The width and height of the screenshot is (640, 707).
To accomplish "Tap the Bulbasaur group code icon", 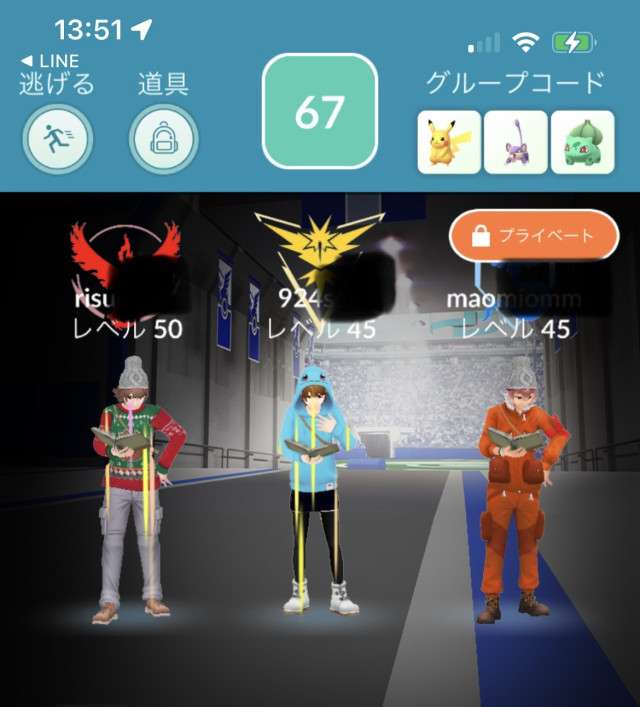I will tap(583, 142).
